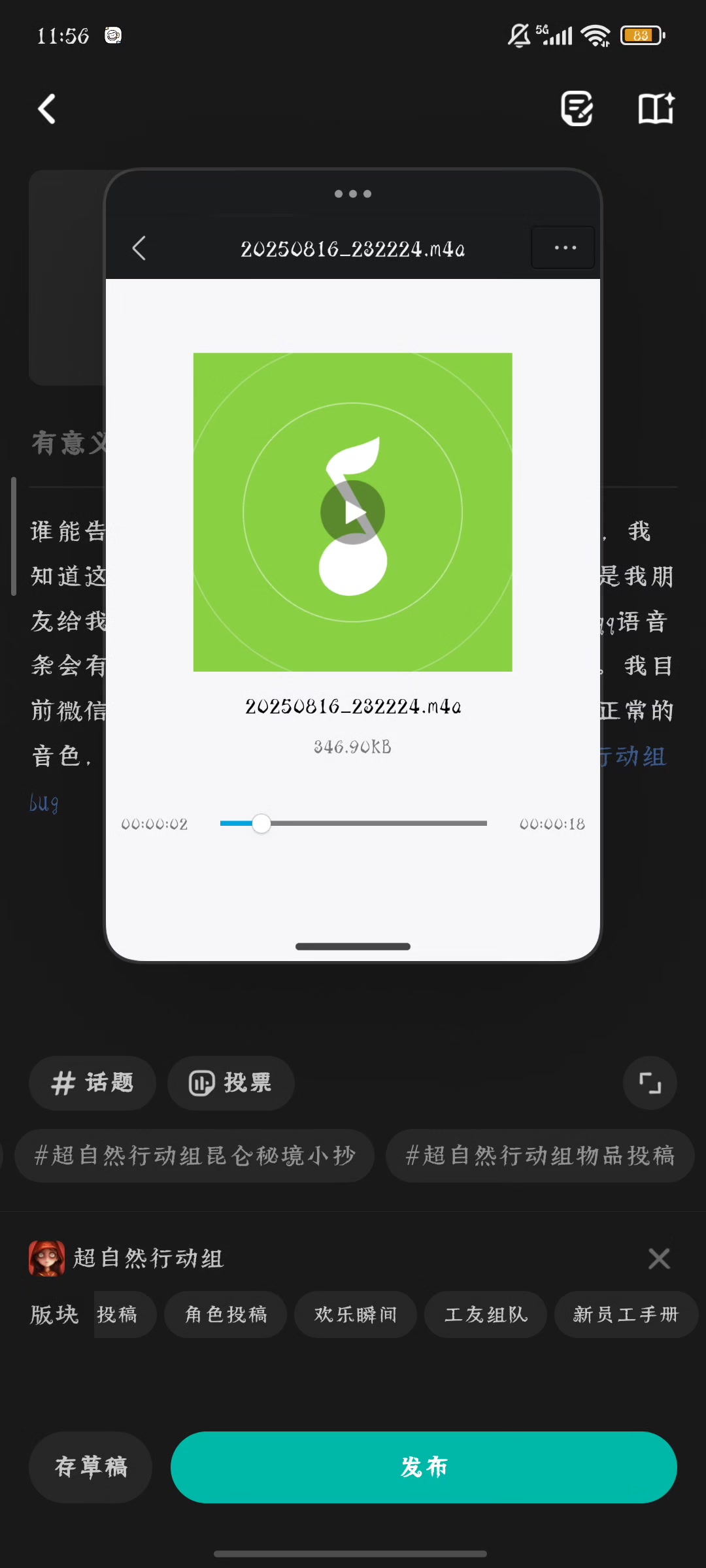Choose the 角色投稿 section
Image resolution: width=706 pixels, height=1568 pixels.
[226, 1315]
